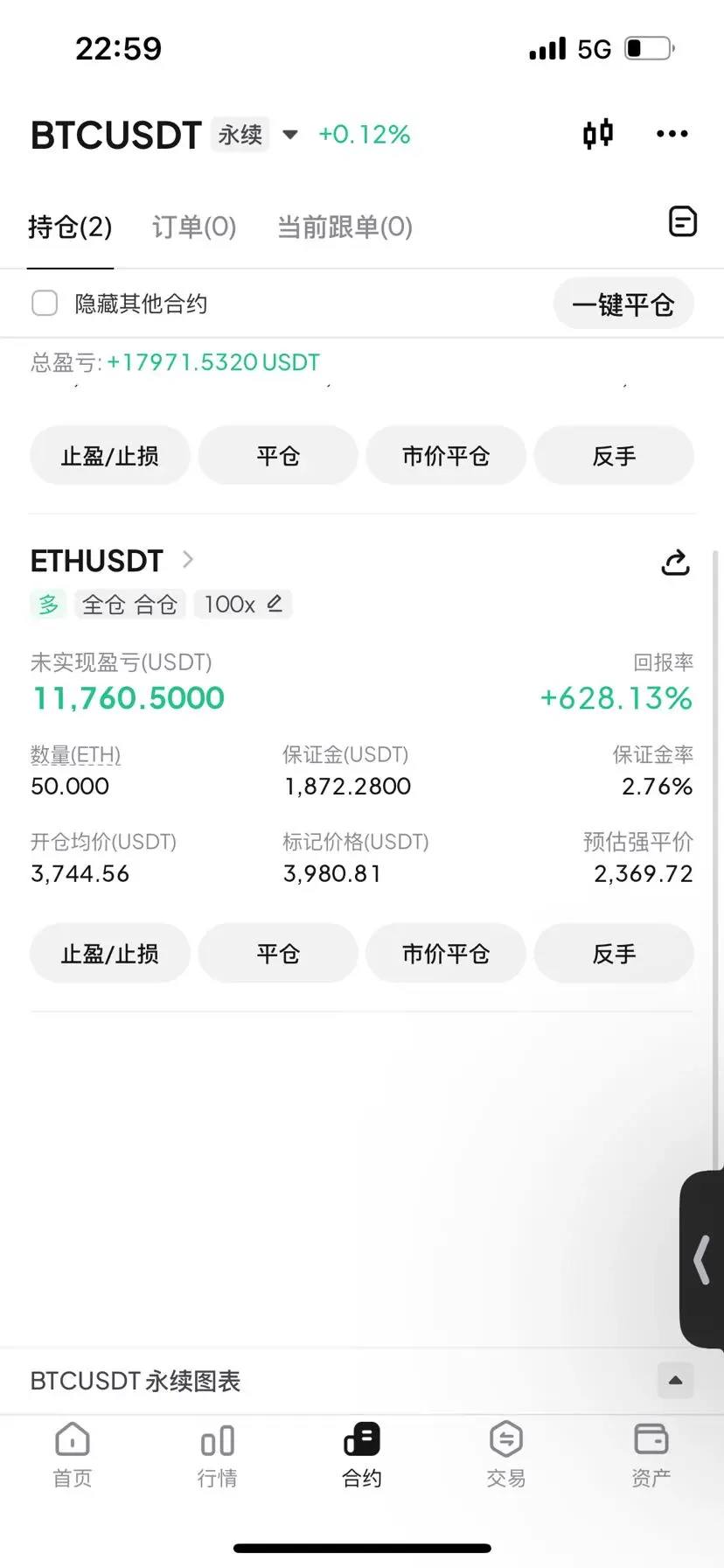Switch to the 行情 tab

point(217,1456)
